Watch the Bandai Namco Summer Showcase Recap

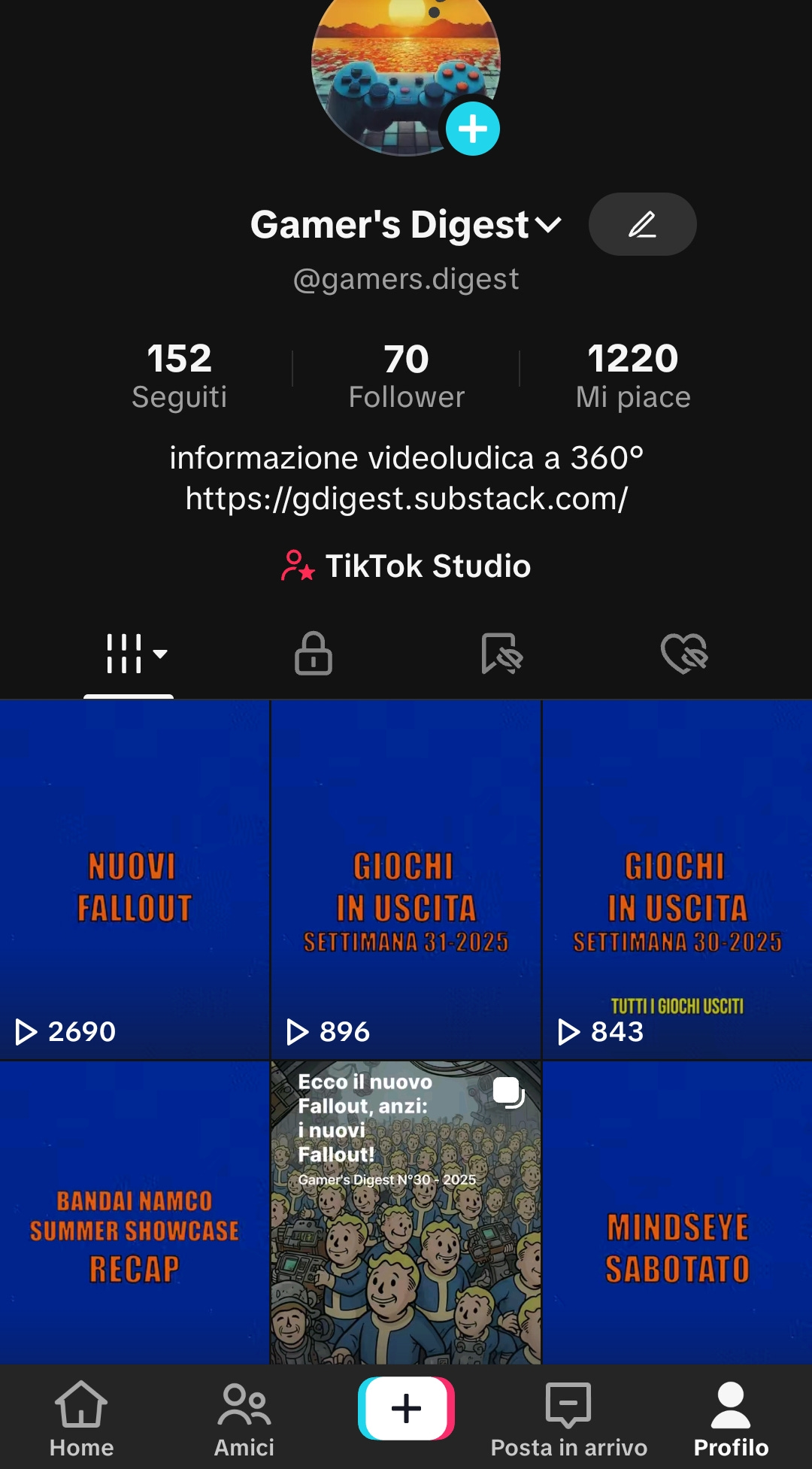click(x=135, y=1213)
